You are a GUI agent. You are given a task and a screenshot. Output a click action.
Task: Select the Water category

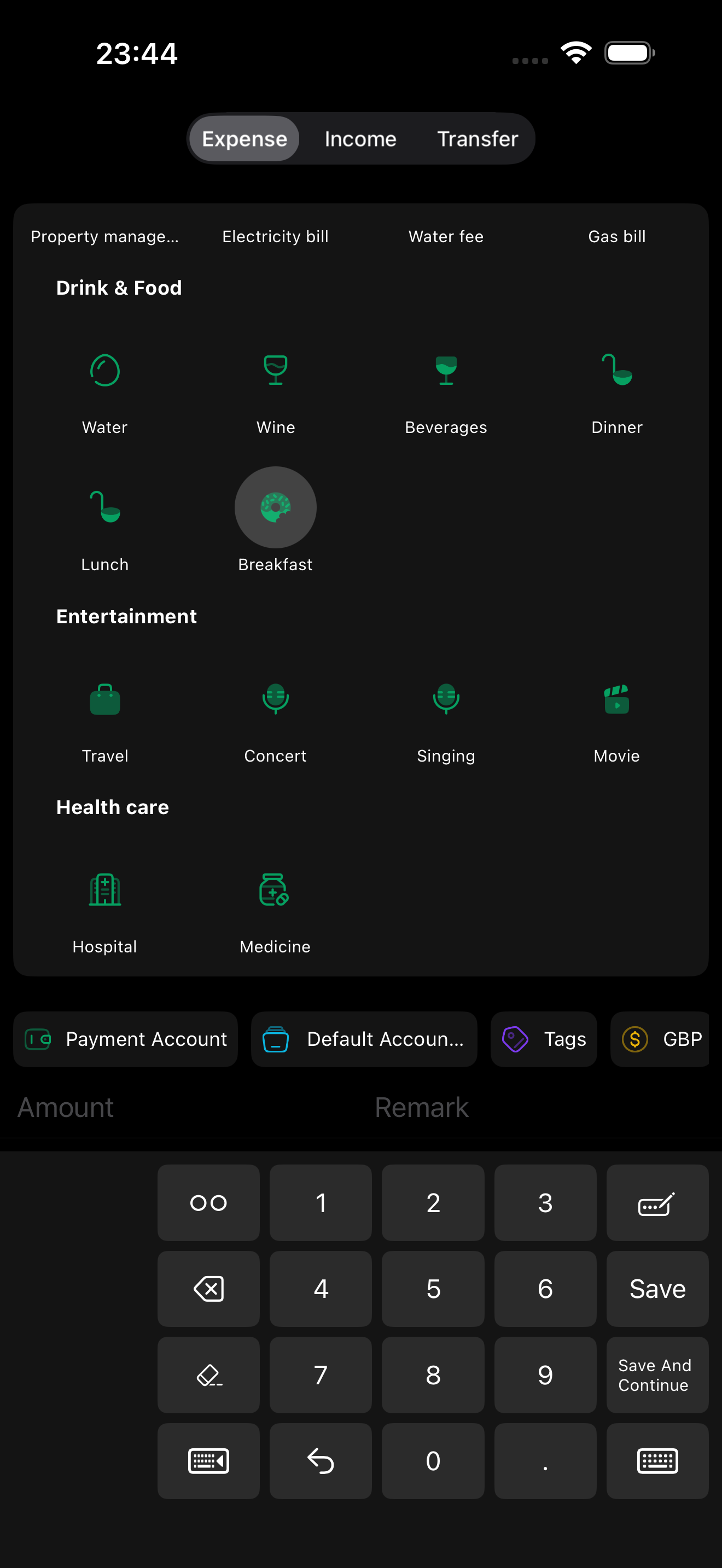(104, 391)
